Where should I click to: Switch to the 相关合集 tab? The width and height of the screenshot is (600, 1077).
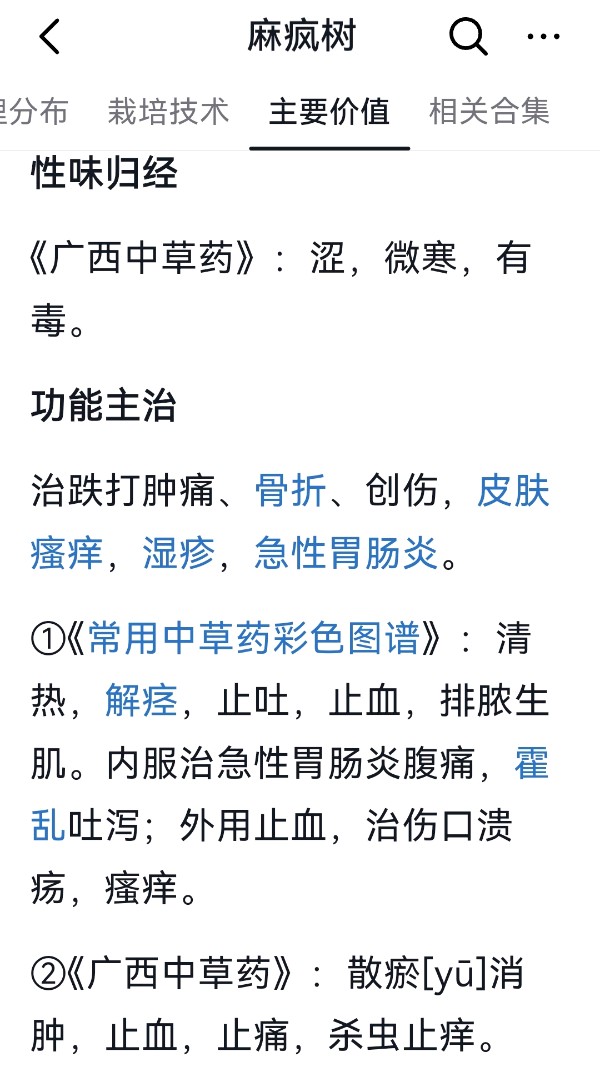click(x=489, y=111)
